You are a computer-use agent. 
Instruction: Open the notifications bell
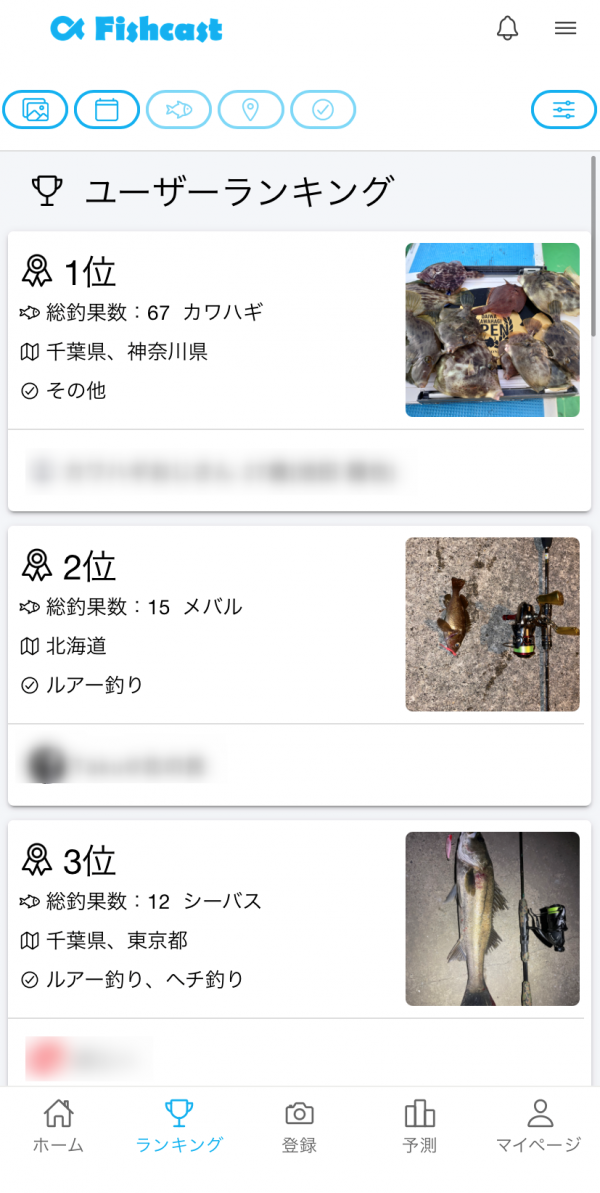point(508,29)
